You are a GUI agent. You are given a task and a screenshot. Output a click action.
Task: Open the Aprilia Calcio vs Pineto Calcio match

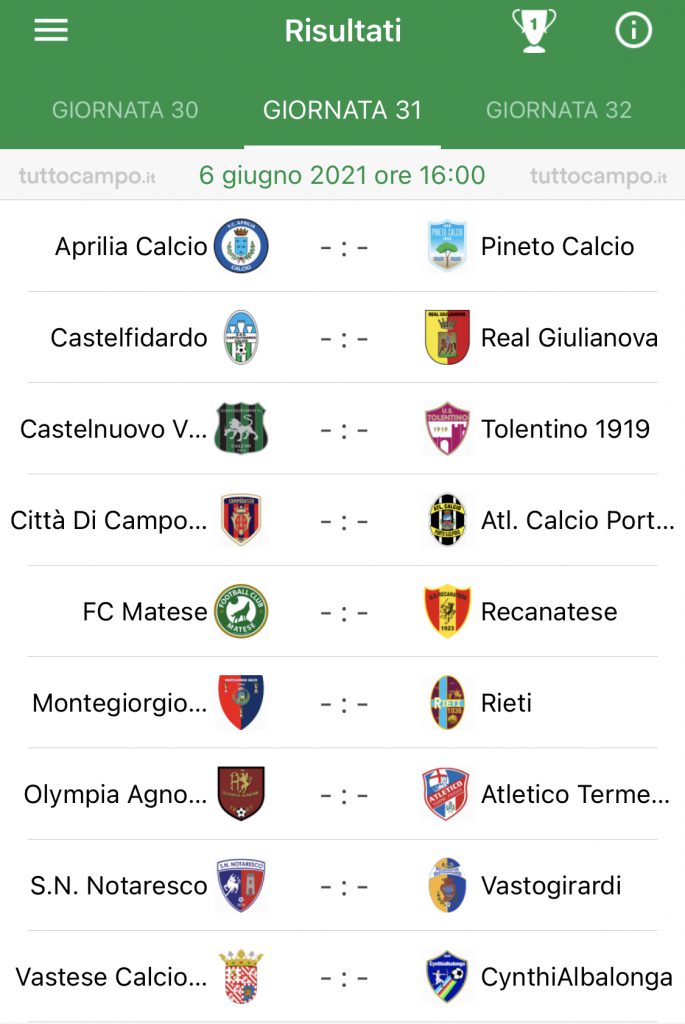tap(342, 246)
